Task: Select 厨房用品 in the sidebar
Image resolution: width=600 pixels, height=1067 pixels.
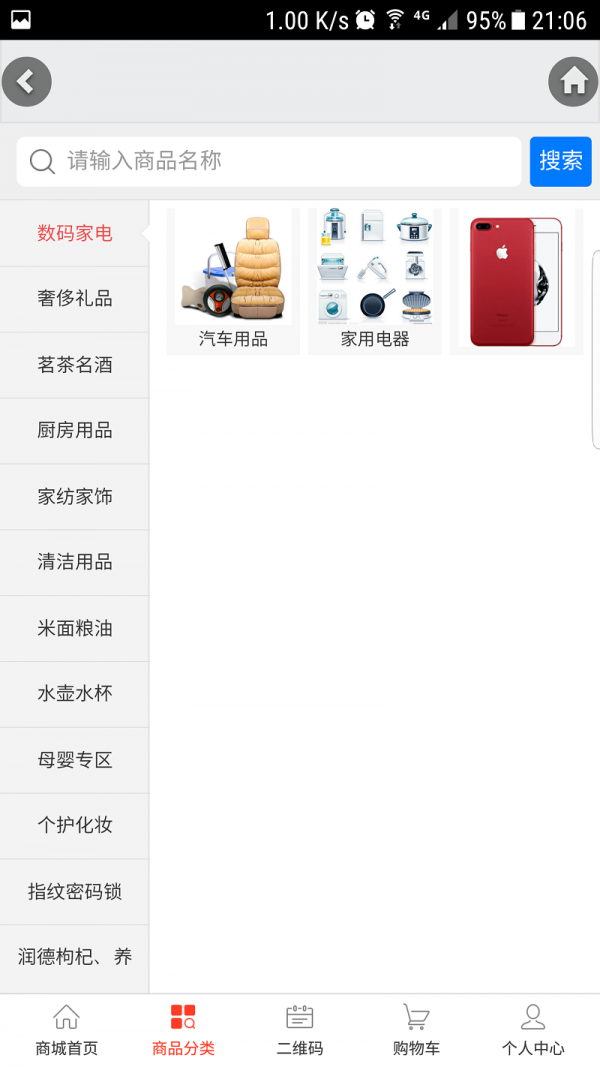Action: 75,431
